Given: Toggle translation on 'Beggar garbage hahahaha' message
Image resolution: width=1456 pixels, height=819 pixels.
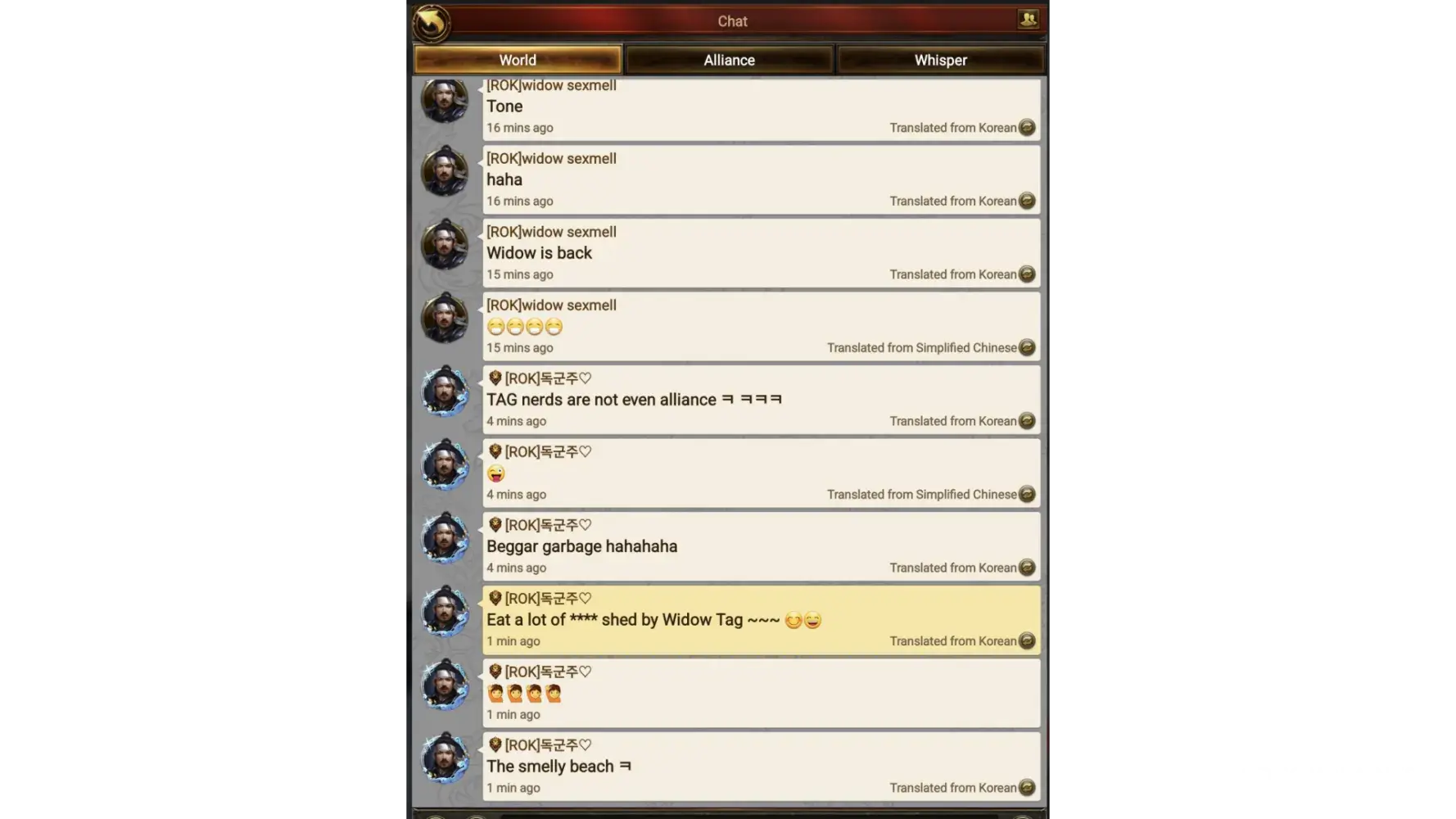Looking at the screenshot, I should point(1027,568).
